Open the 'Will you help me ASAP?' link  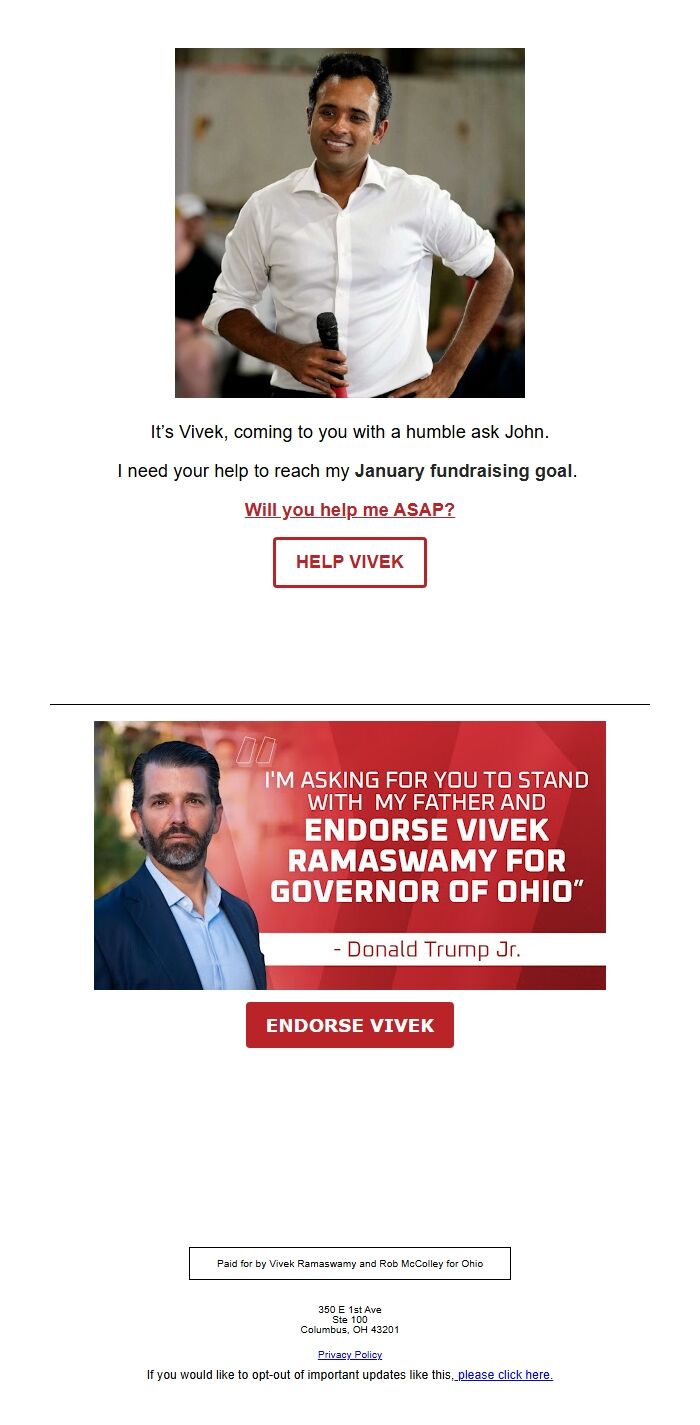(349, 510)
